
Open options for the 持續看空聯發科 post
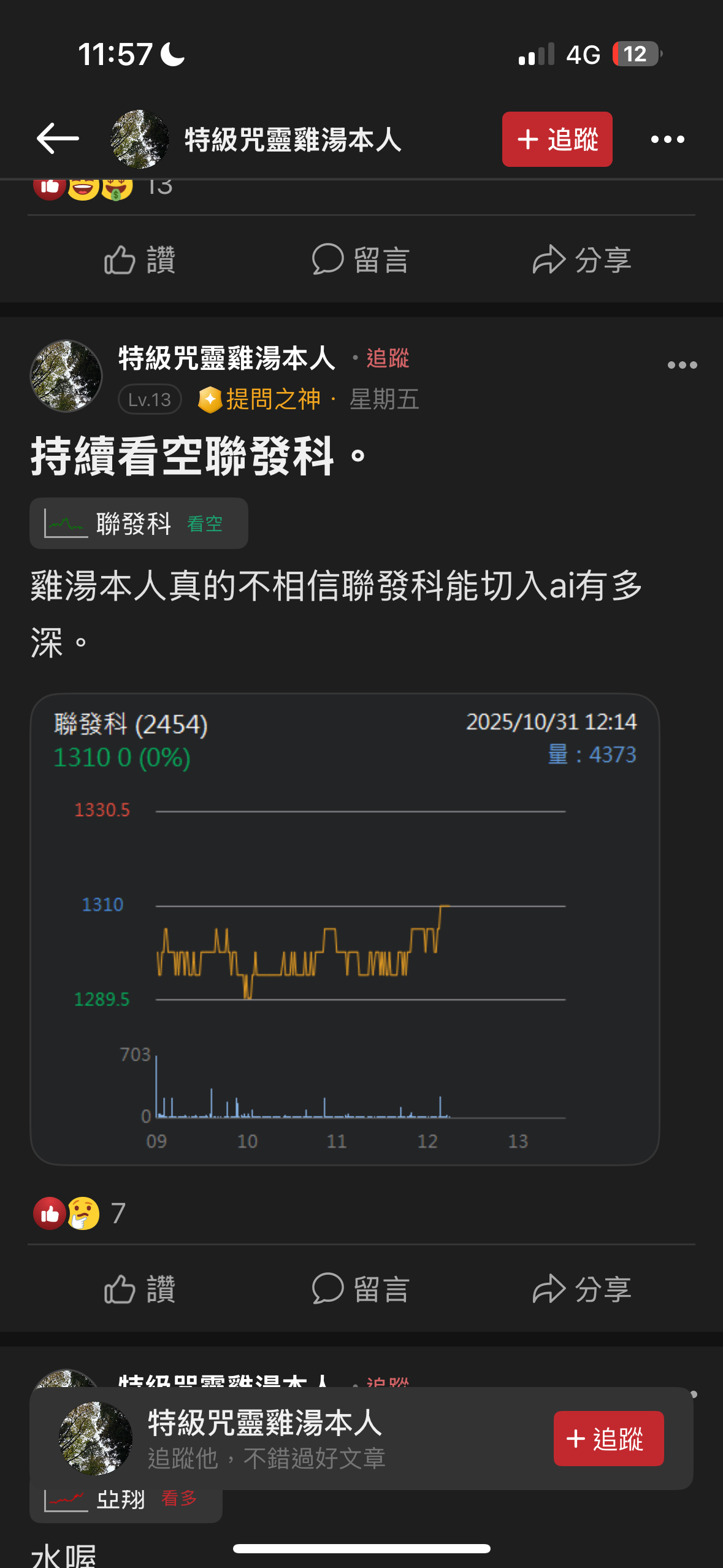click(682, 365)
